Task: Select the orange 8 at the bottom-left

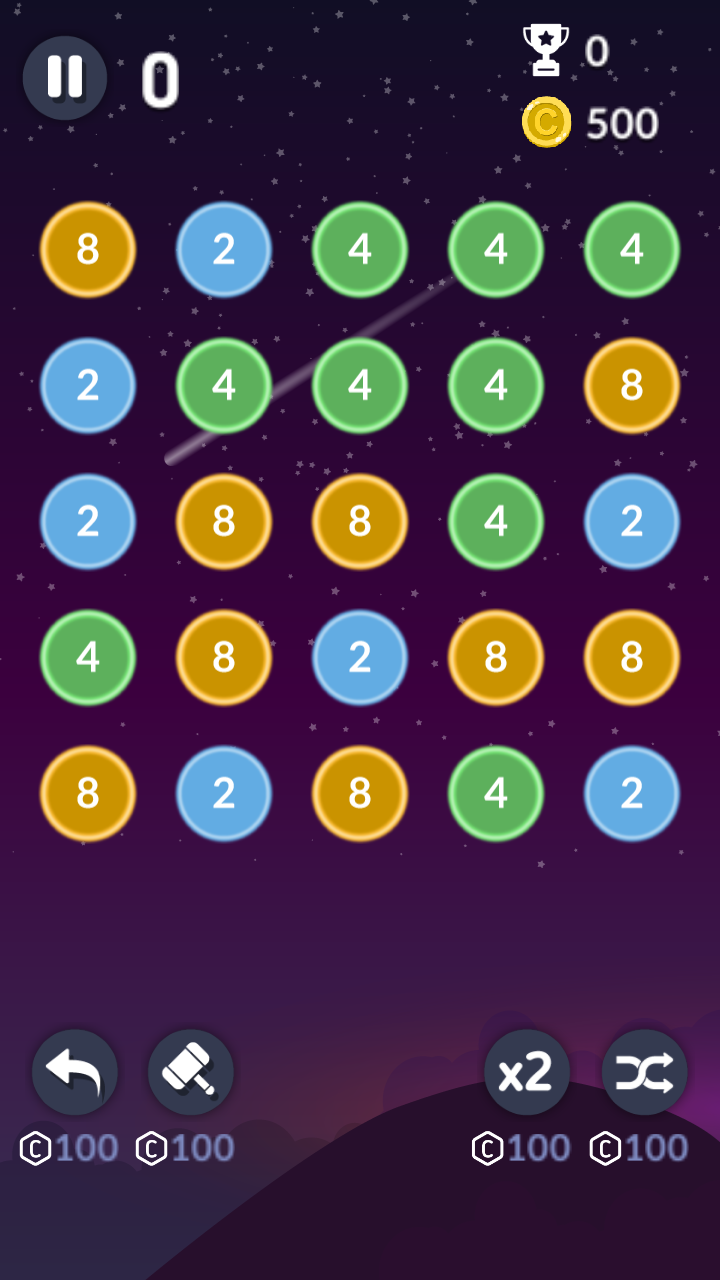Action: [x=87, y=793]
